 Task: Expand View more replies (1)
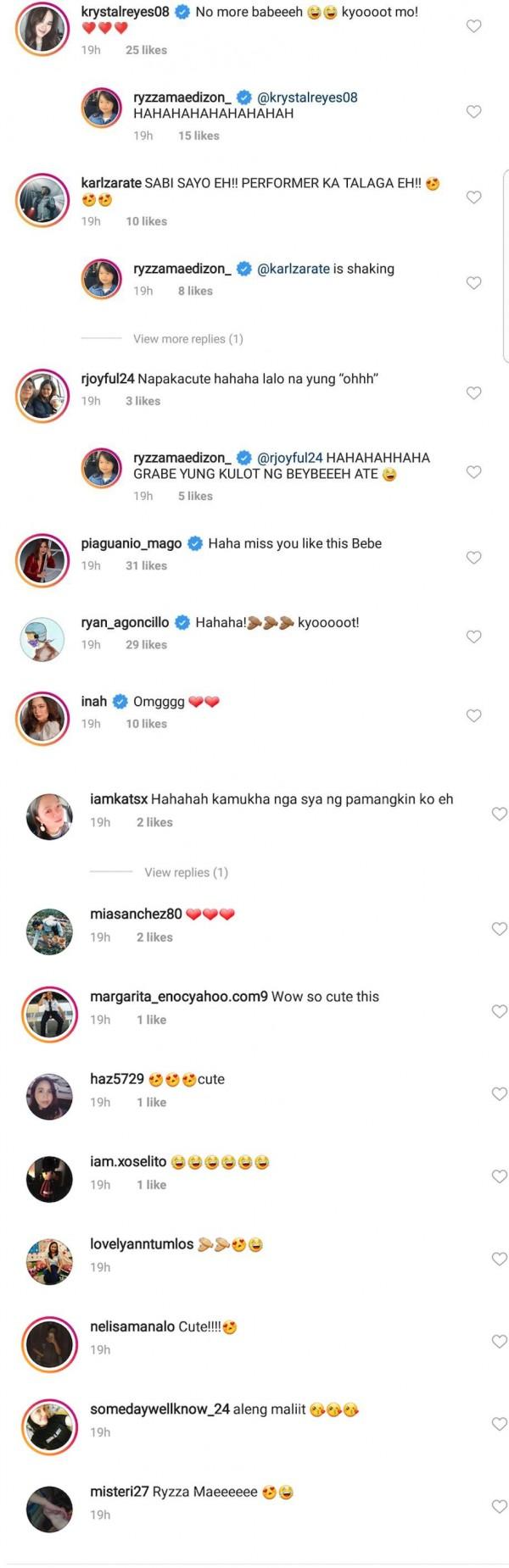[x=187, y=339]
